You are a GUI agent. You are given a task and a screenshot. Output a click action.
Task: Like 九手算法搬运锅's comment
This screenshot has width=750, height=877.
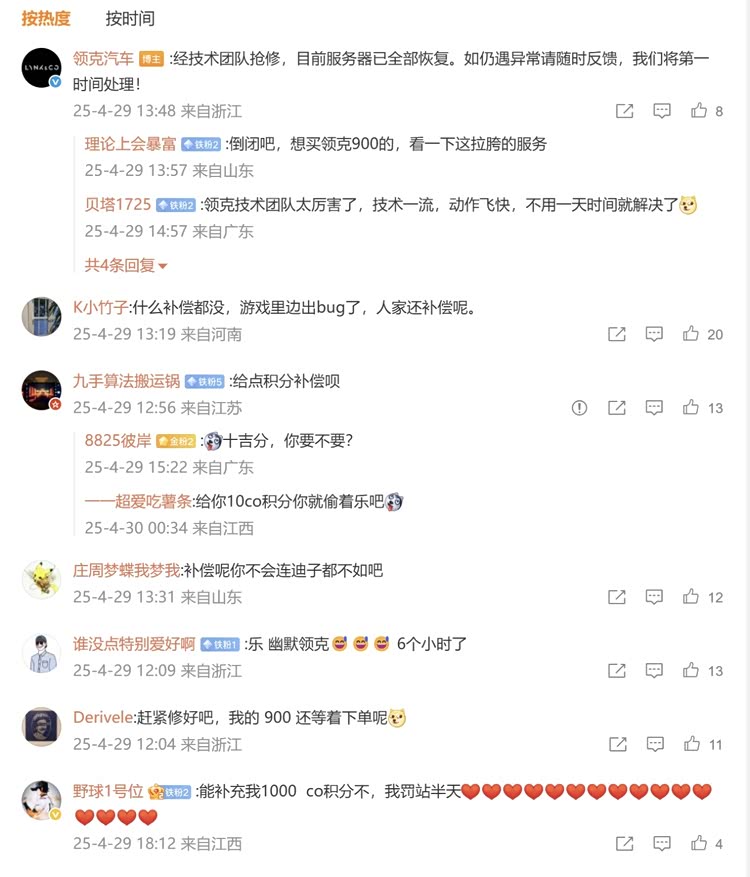[691, 408]
